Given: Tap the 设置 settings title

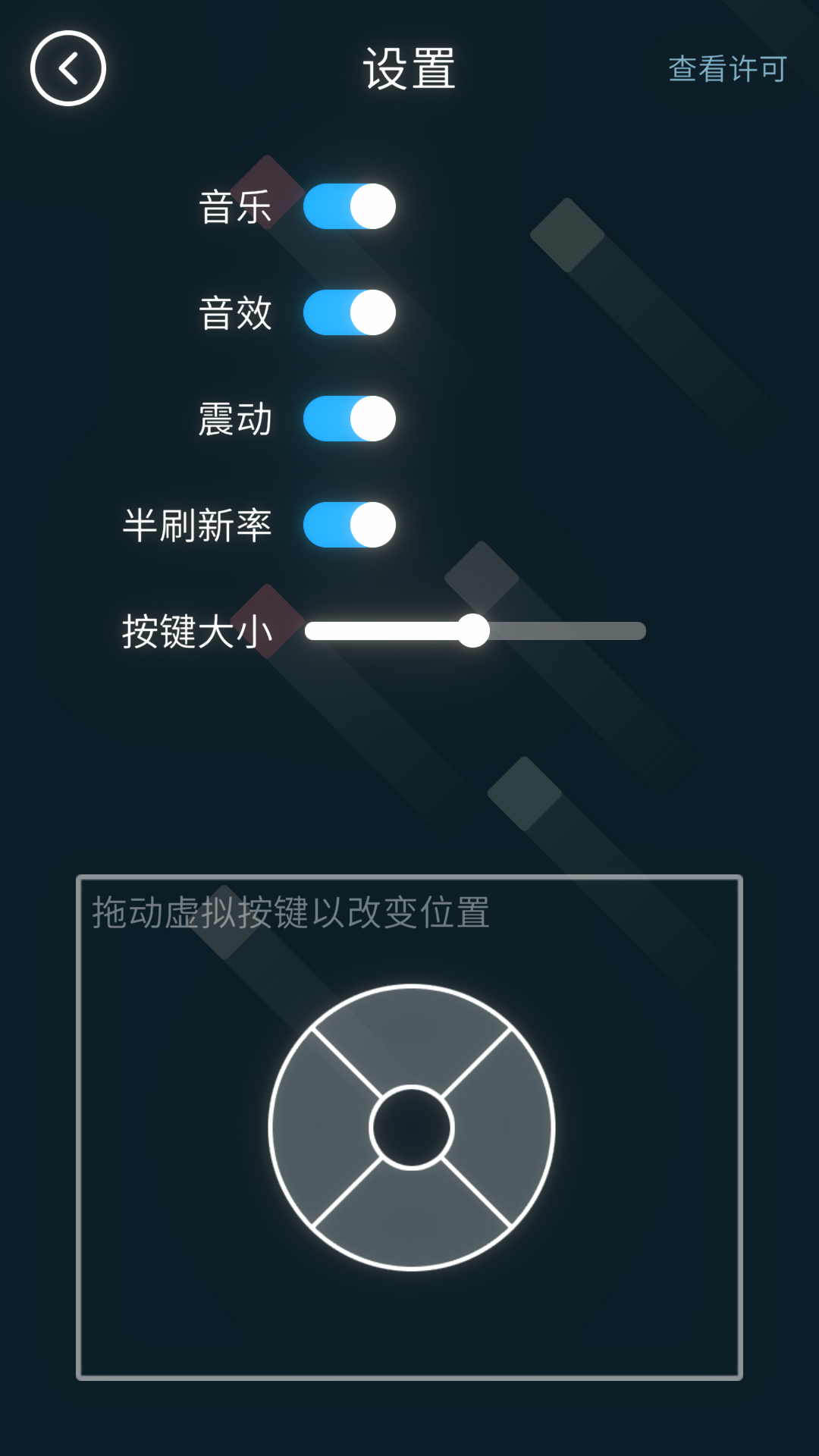Looking at the screenshot, I should pyautogui.click(x=409, y=68).
